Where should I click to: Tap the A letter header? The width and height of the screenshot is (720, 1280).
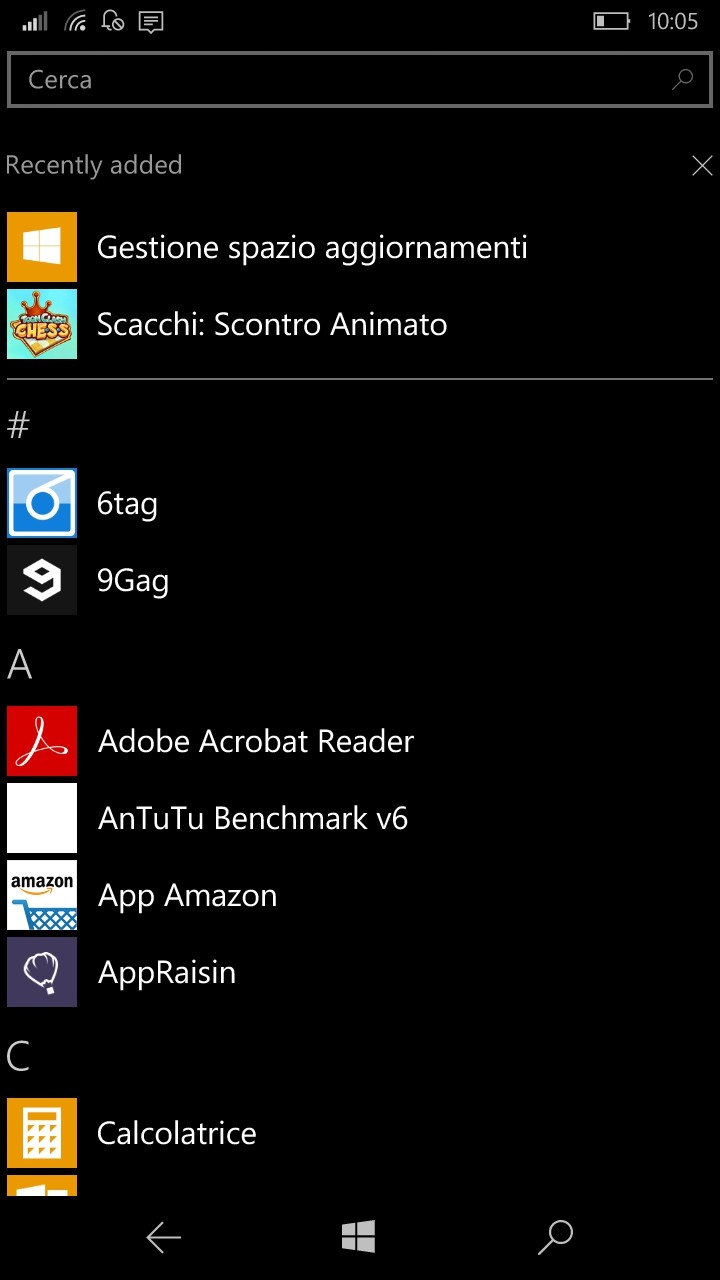[20, 664]
